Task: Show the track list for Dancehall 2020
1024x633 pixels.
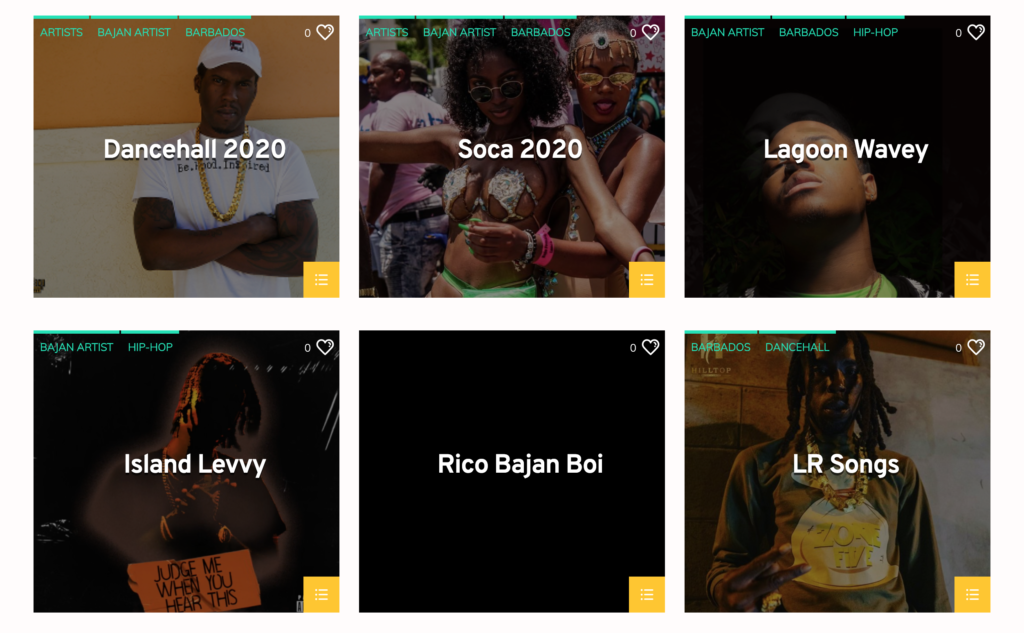Action: coord(321,280)
